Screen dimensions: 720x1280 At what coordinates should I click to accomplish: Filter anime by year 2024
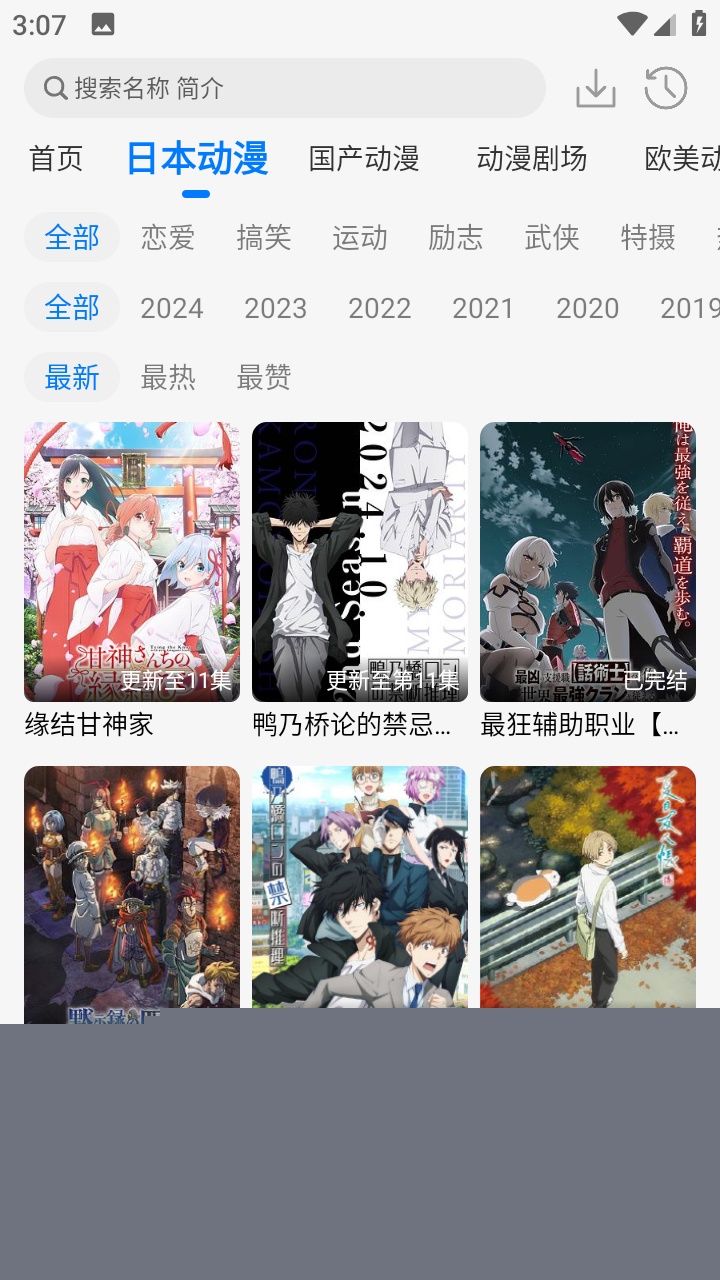pyautogui.click(x=172, y=308)
